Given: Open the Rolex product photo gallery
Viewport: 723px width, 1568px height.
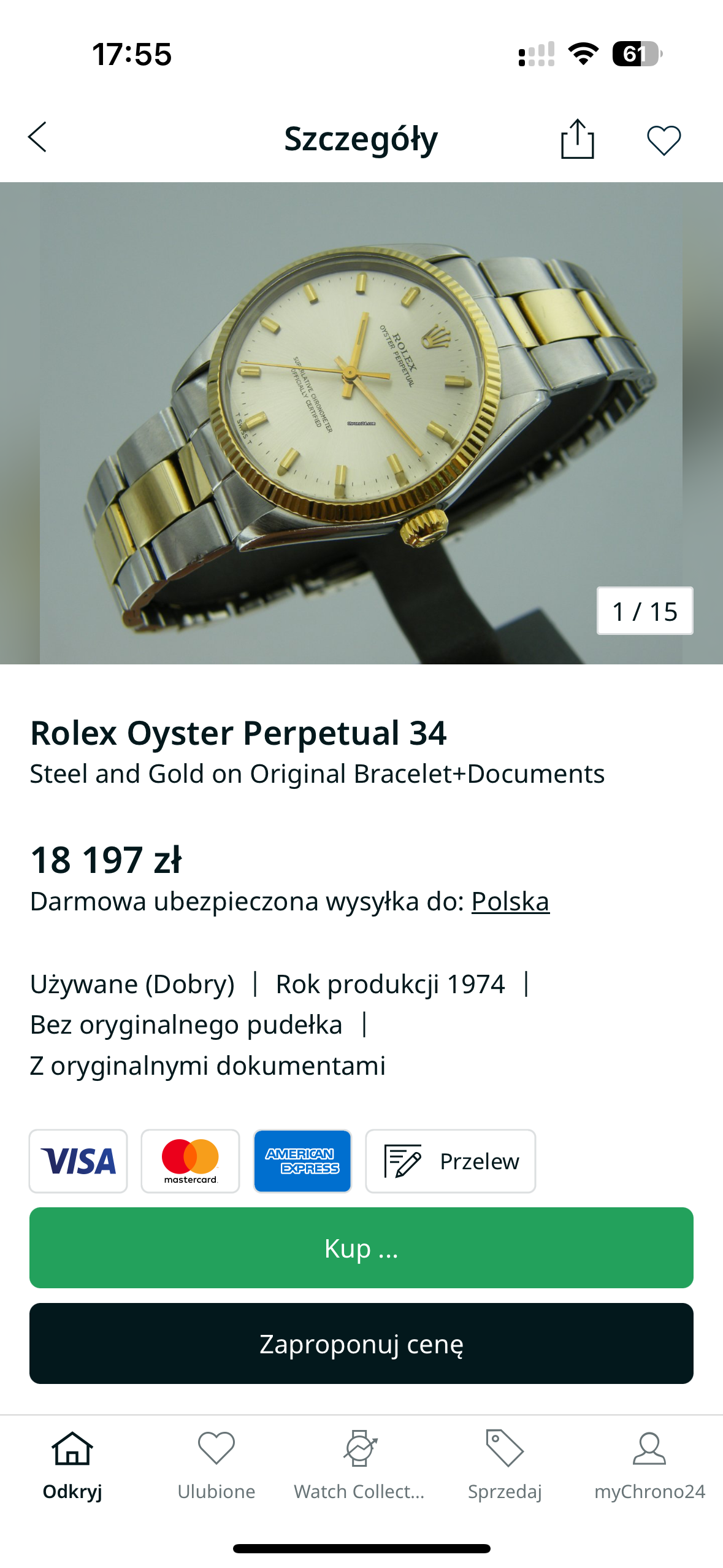Looking at the screenshot, I should click(361, 423).
